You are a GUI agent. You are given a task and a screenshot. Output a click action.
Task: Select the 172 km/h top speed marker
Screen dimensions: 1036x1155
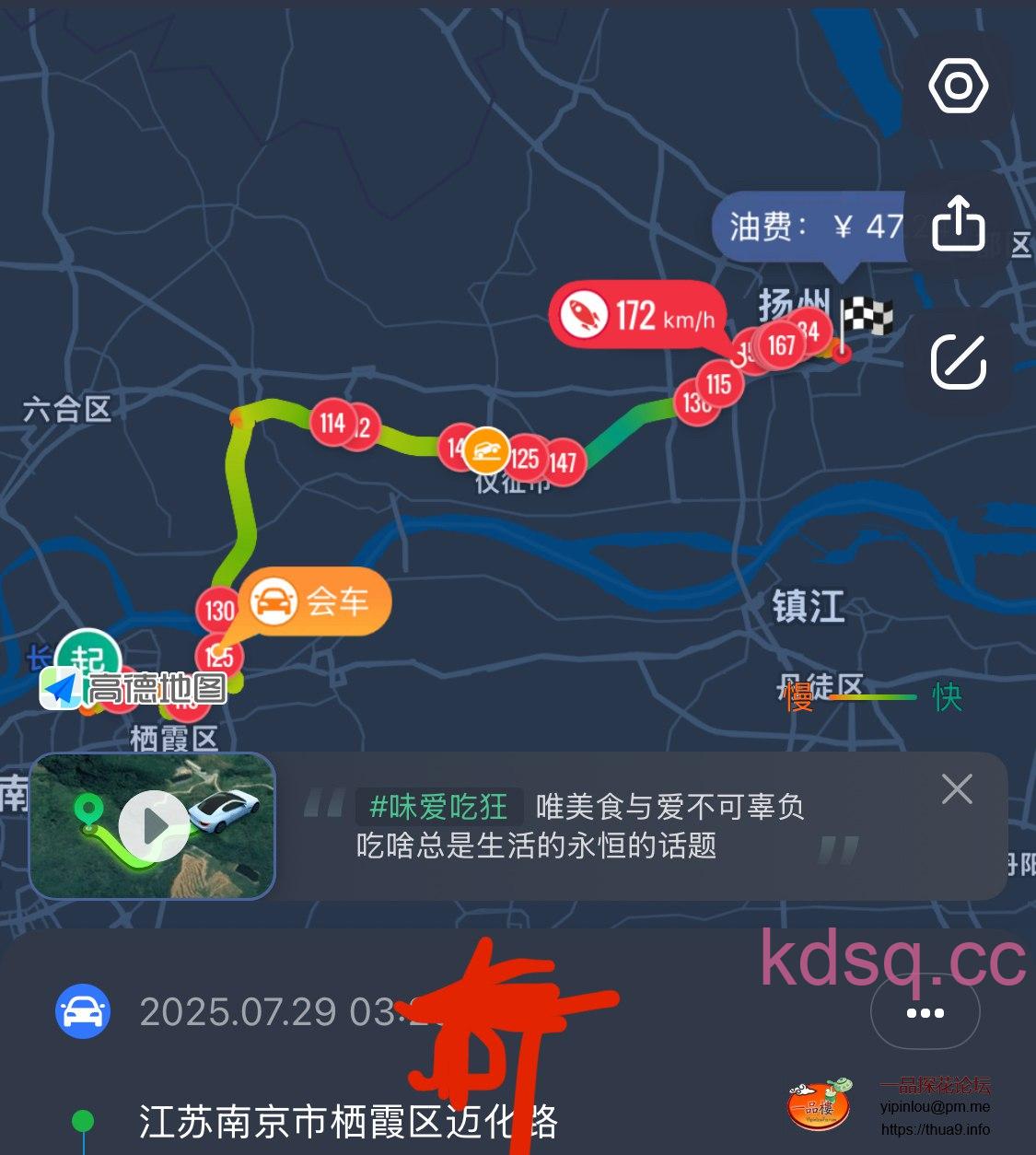click(x=637, y=317)
